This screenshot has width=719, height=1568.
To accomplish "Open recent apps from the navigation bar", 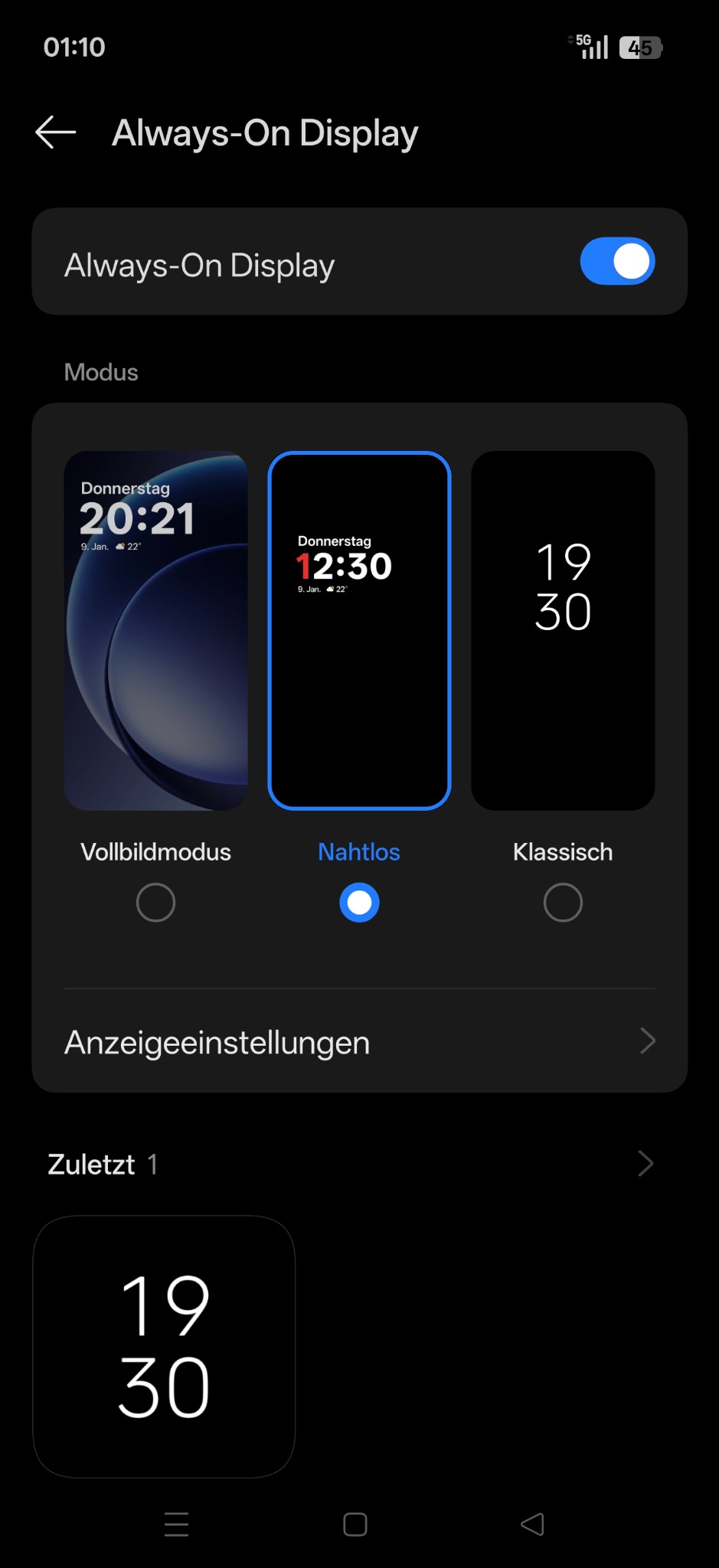I will pyautogui.click(x=177, y=1524).
